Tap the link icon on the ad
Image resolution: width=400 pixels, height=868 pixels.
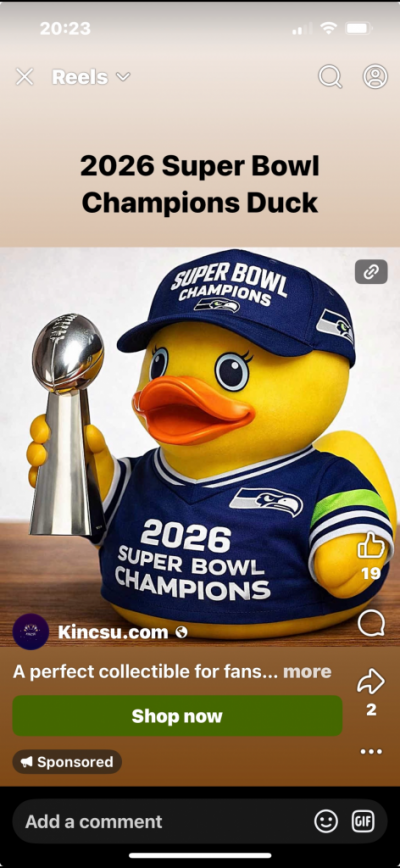[x=371, y=272]
